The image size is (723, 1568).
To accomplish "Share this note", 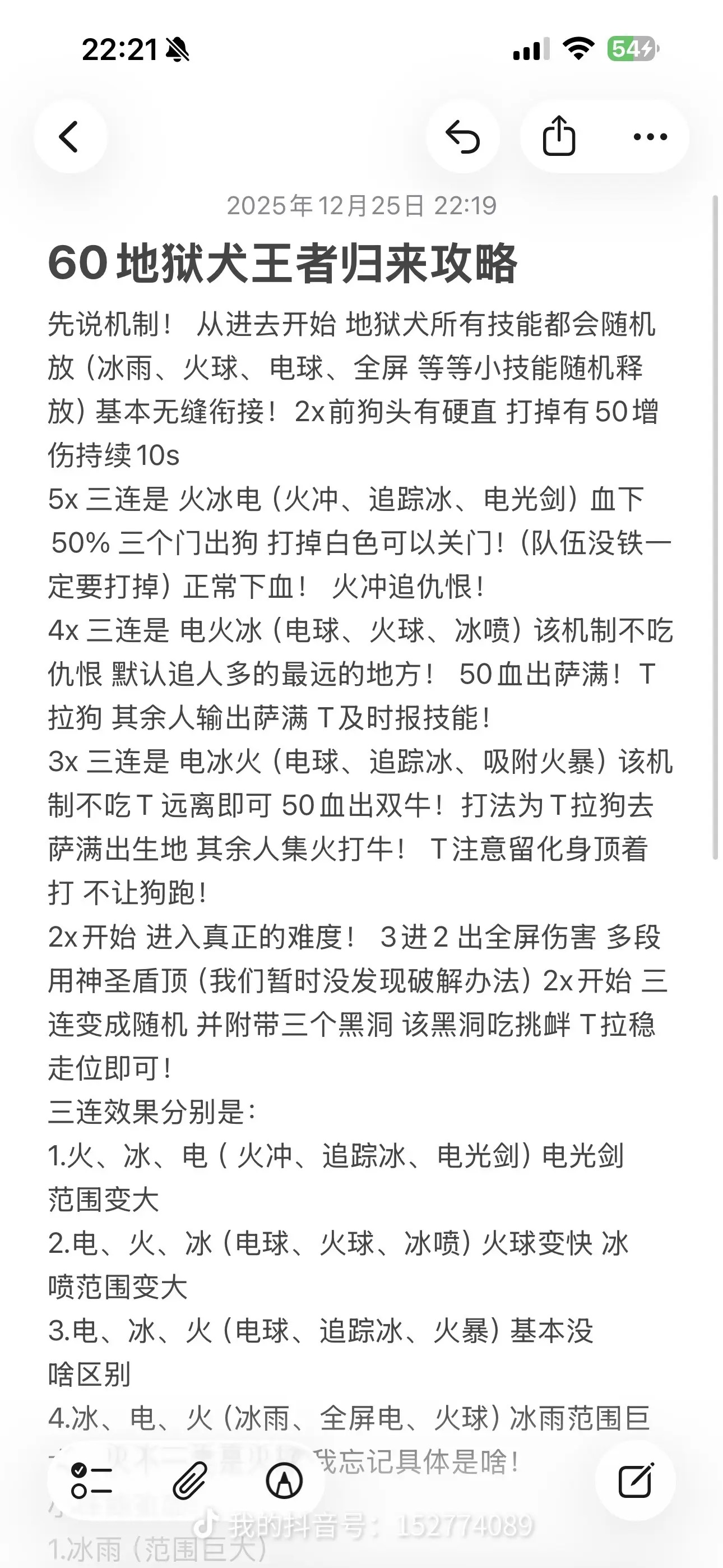I will 559,136.
